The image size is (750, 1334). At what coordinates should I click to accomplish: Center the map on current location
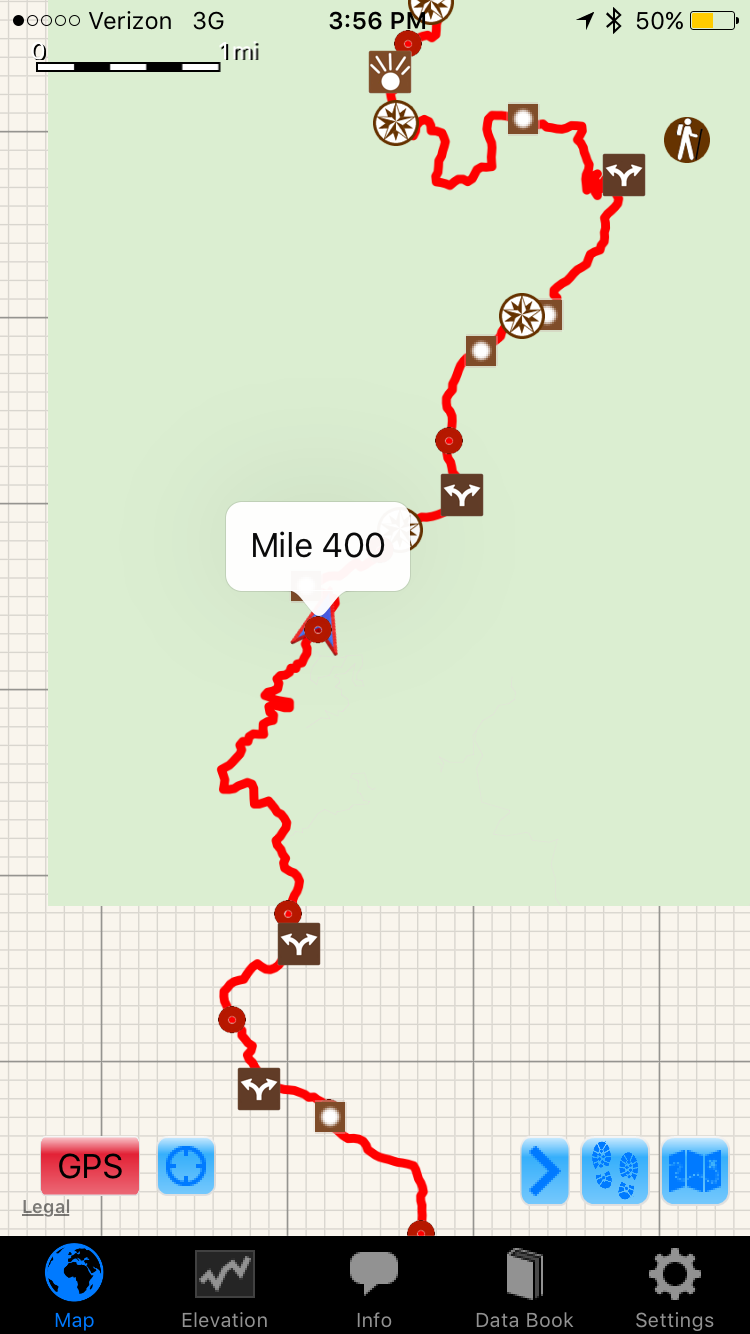186,1166
